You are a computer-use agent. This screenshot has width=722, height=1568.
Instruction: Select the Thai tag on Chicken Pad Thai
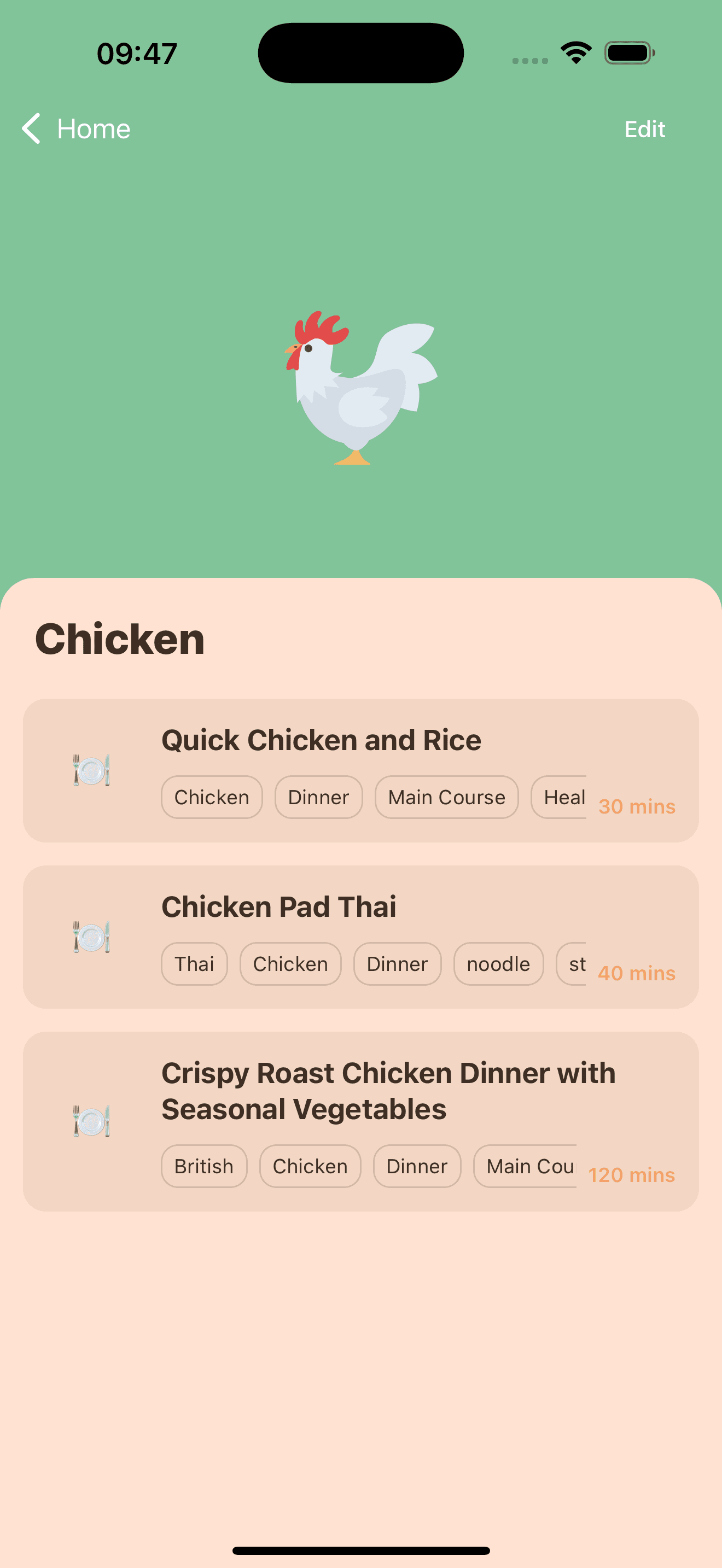(194, 963)
